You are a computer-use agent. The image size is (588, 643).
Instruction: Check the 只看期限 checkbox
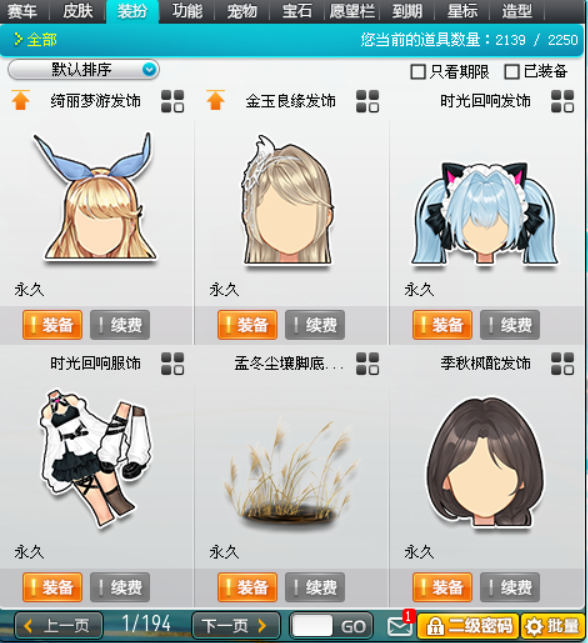click(418, 72)
